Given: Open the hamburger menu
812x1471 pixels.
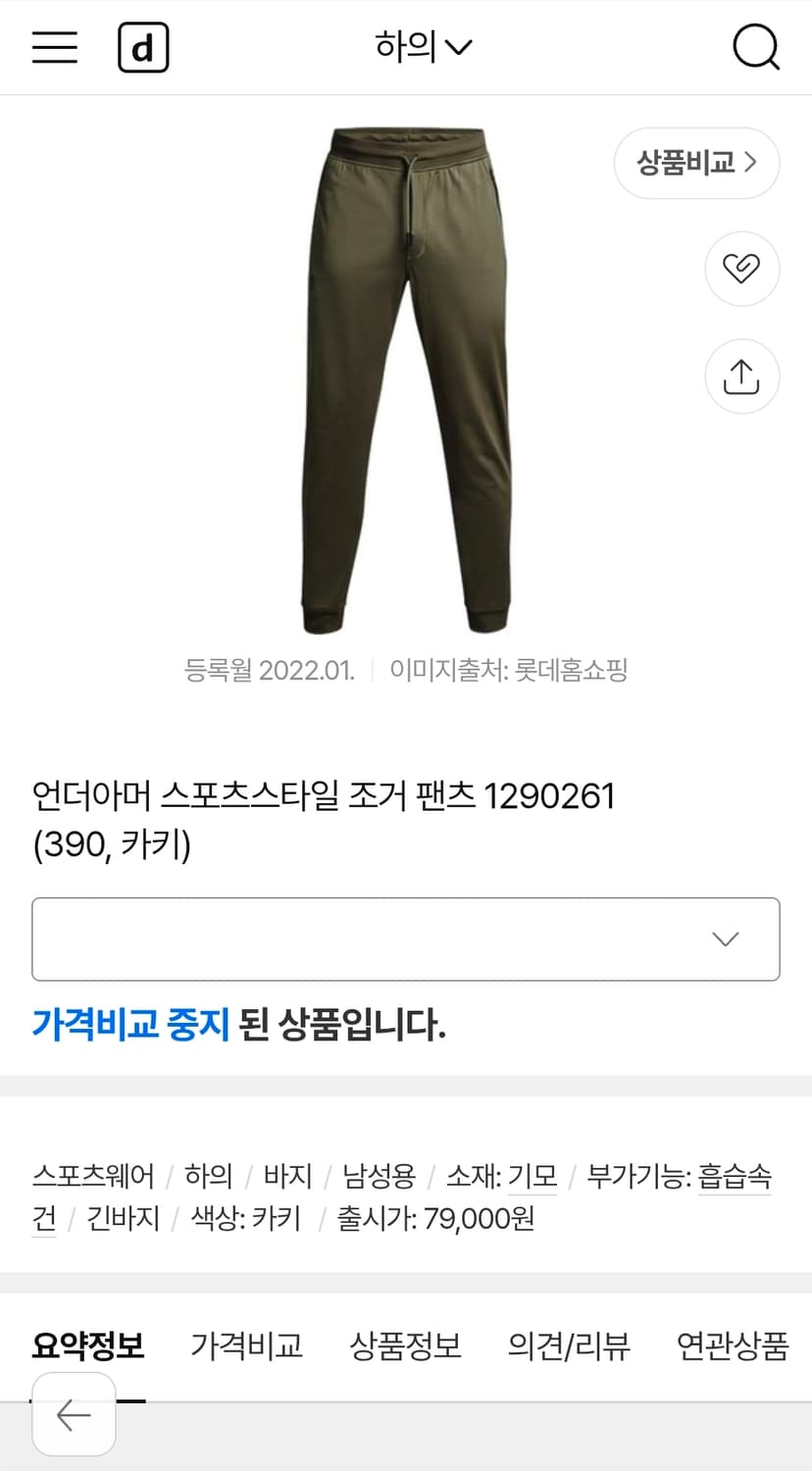Looking at the screenshot, I should [54, 47].
